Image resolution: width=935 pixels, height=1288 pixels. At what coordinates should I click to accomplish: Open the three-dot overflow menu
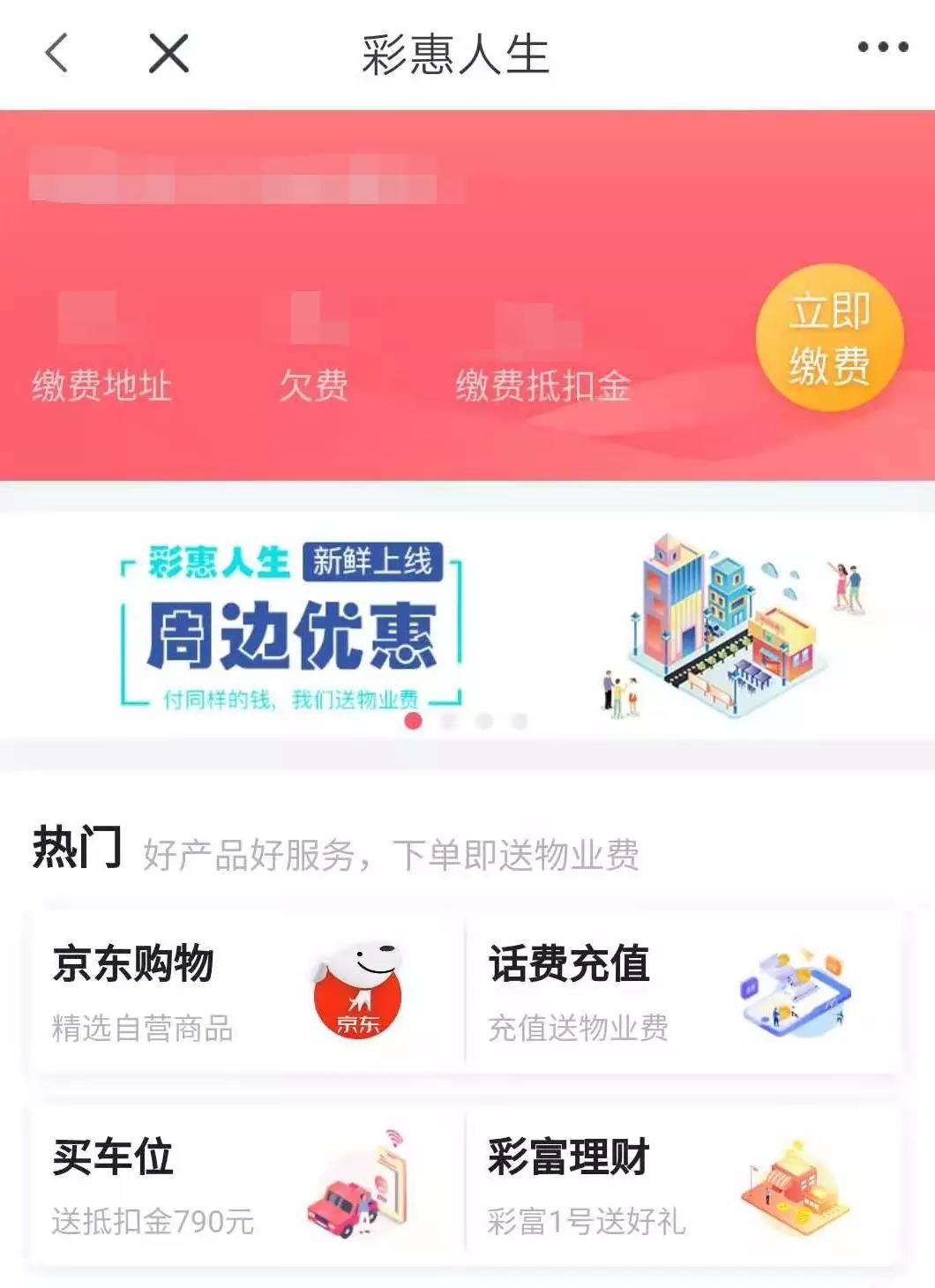882,48
